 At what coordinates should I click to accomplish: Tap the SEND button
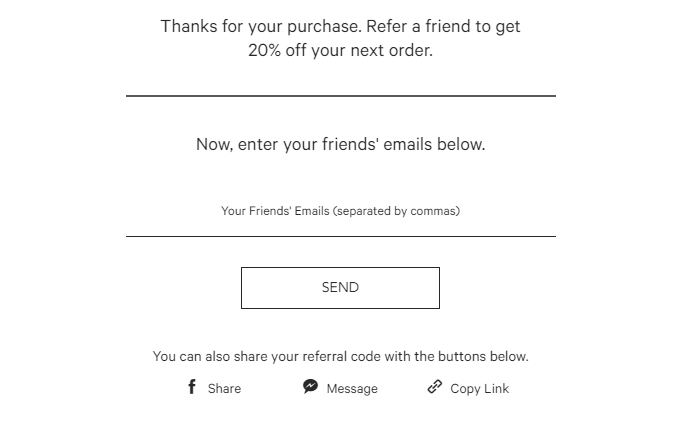340,288
